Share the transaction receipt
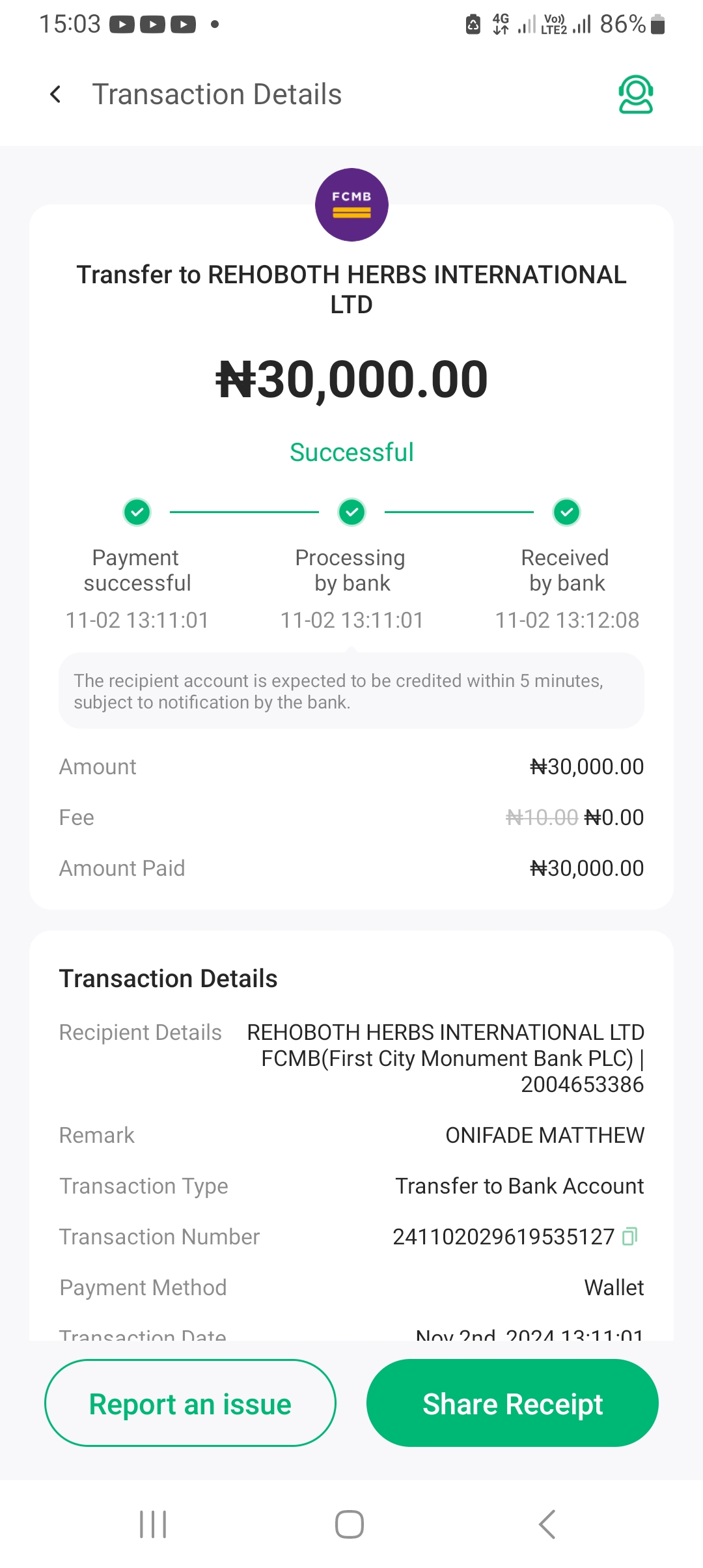The width and height of the screenshot is (703, 1568). click(512, 1403)
